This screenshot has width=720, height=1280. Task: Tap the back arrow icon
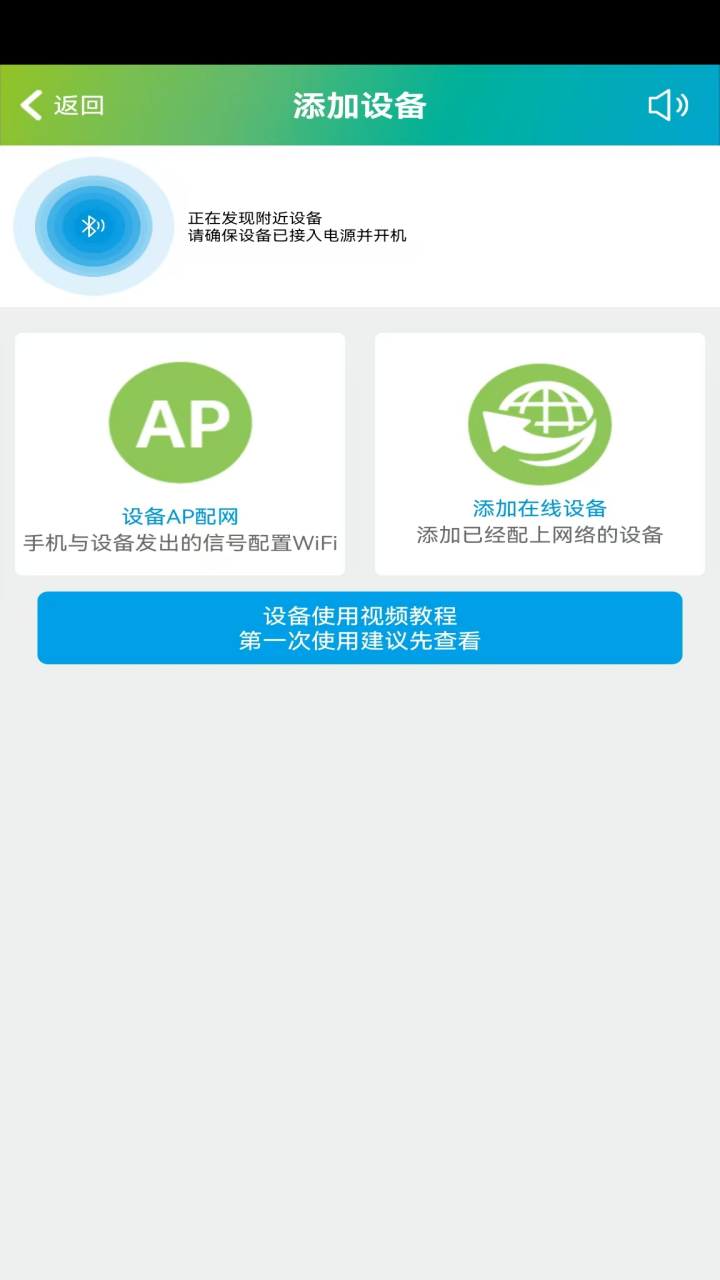point(30,104)
